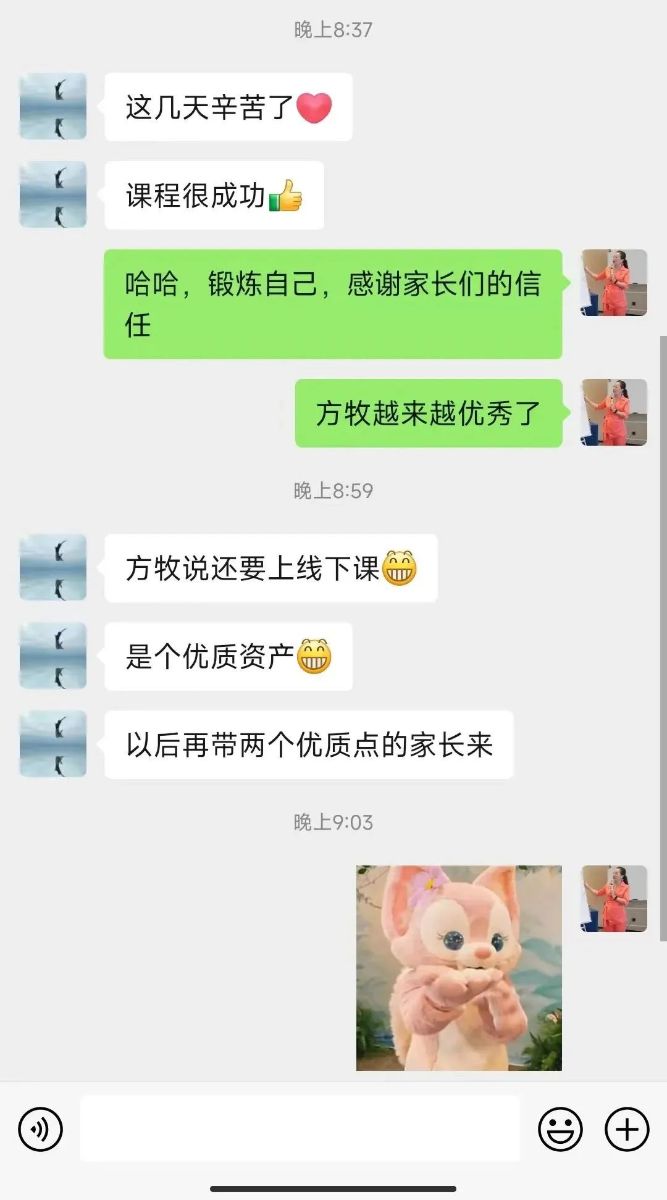Open the emoji sticker panel
The width and height of the screenshot is (667, 1200).
(x=560, y=1129)
